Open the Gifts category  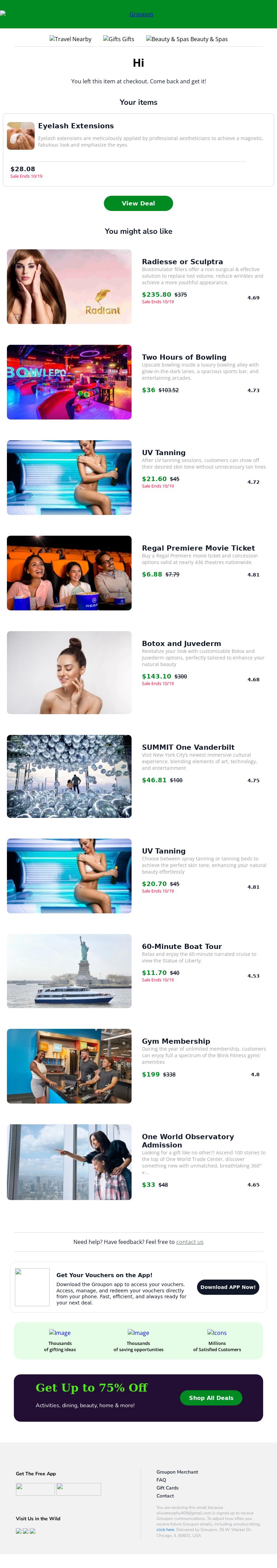[119, 39]
